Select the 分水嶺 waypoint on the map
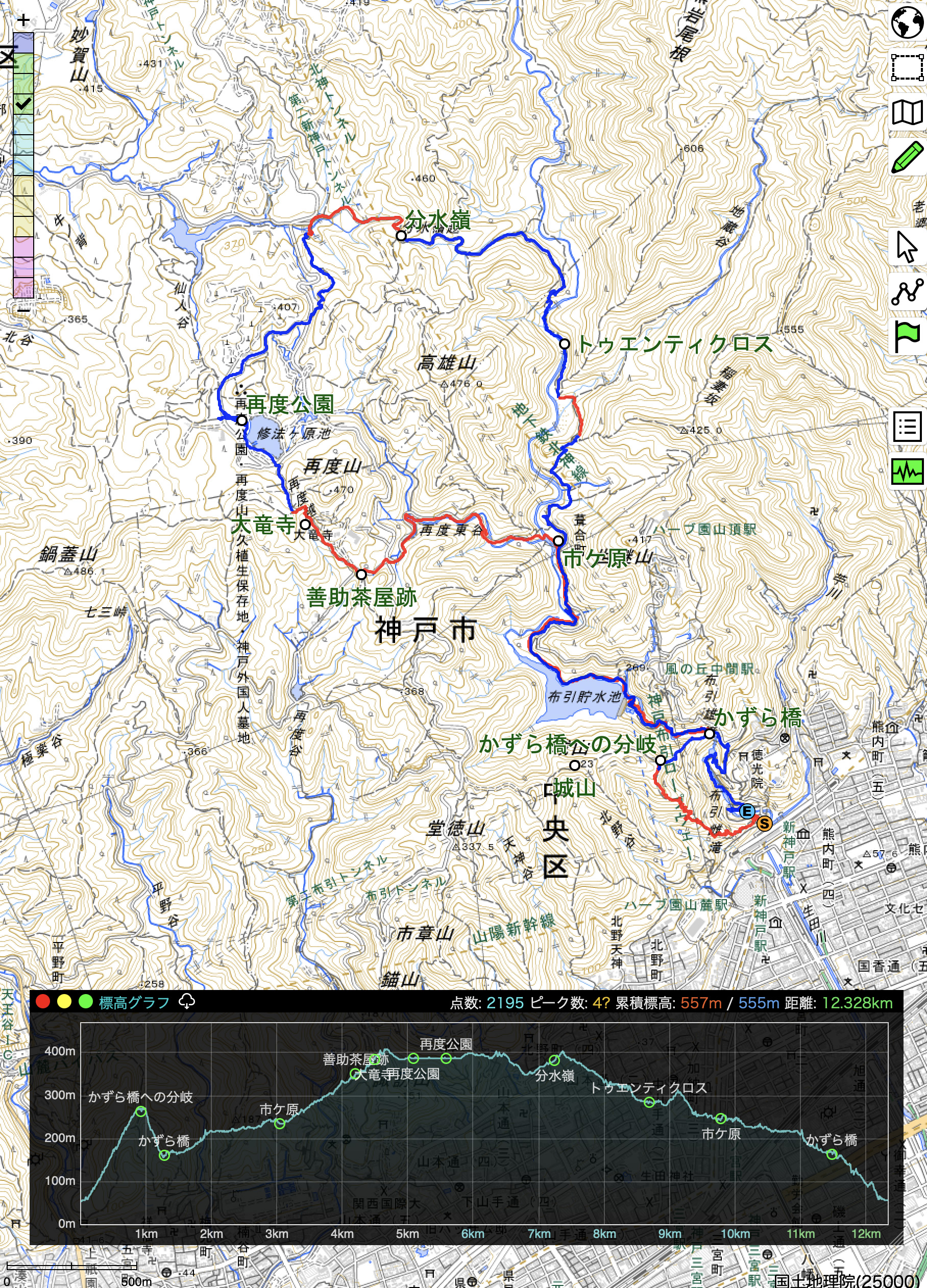This screenshot has width=927, height=1288. pos(401,236)
